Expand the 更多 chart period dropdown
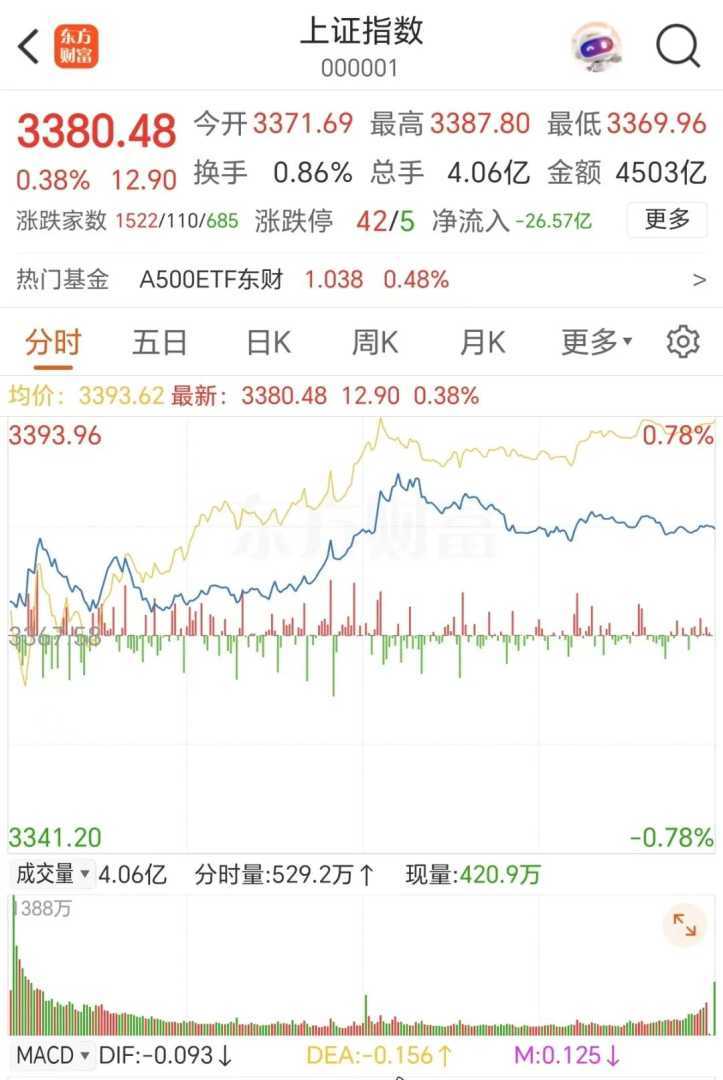 [596, 343]
